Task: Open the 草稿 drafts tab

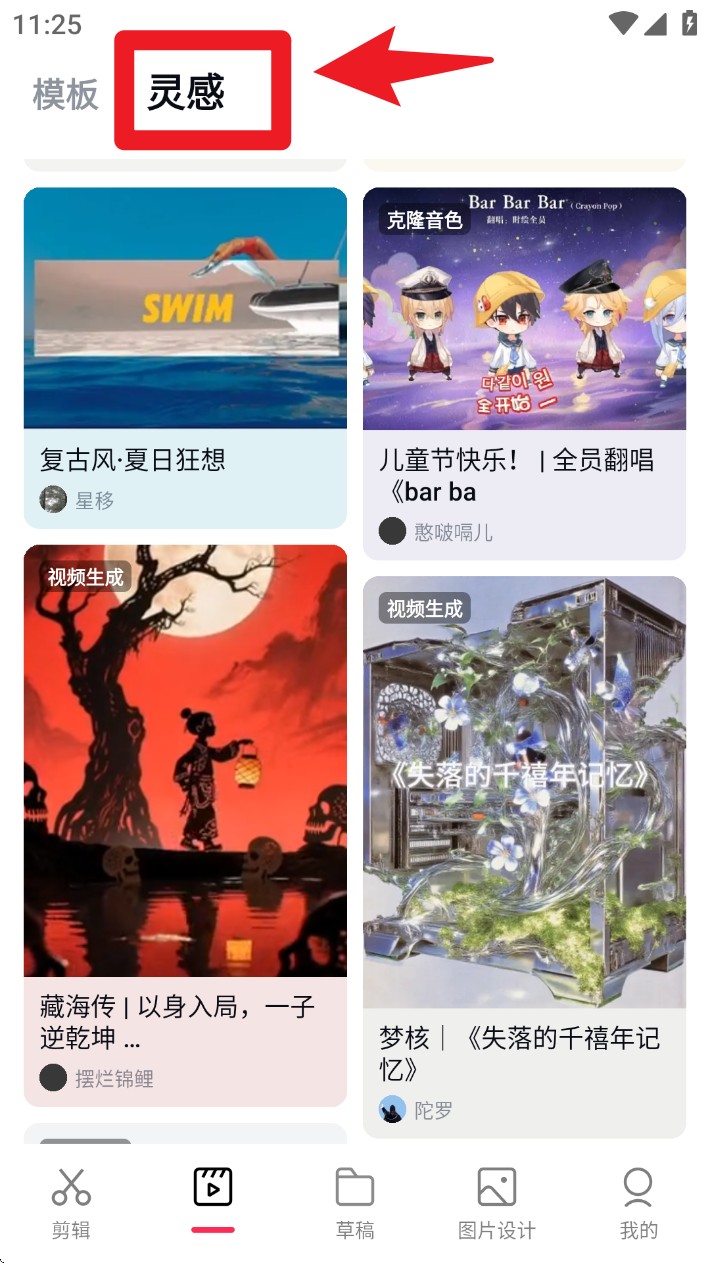Action: (355, 1201)
